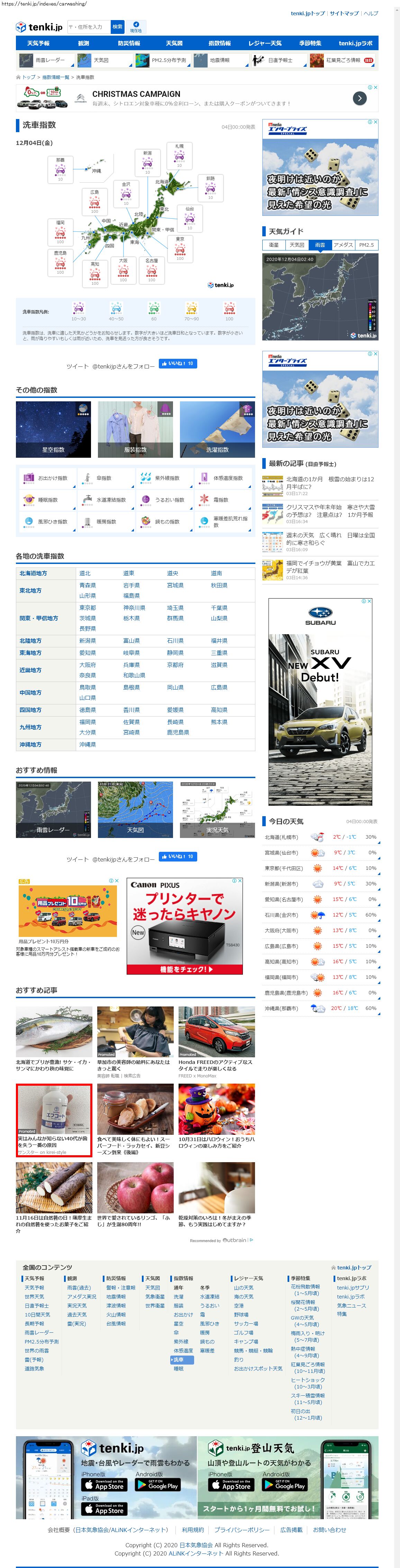Tap the blue 検索 search button
The height and width of the screenshot is (1568, 400).
118,27
